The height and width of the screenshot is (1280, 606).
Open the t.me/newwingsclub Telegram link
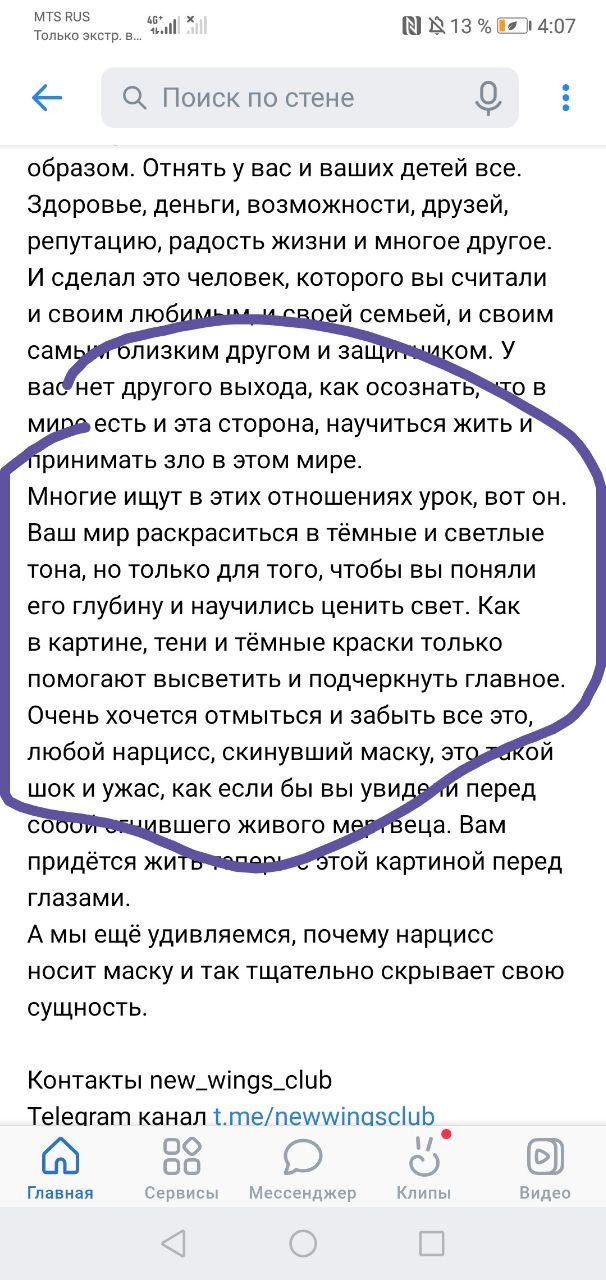point(324,1116)
